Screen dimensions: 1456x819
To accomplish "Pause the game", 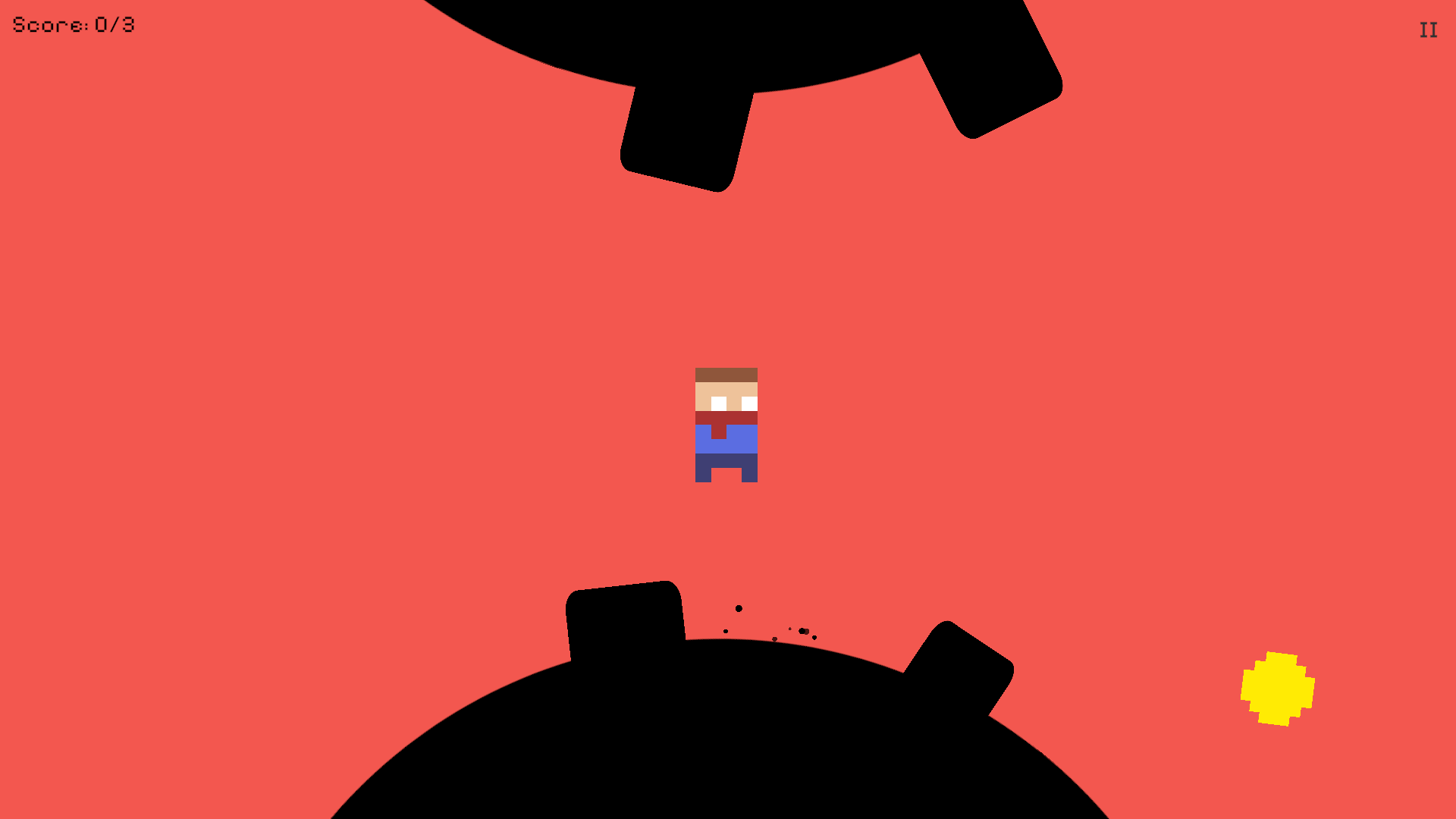I will (1428, 30).
